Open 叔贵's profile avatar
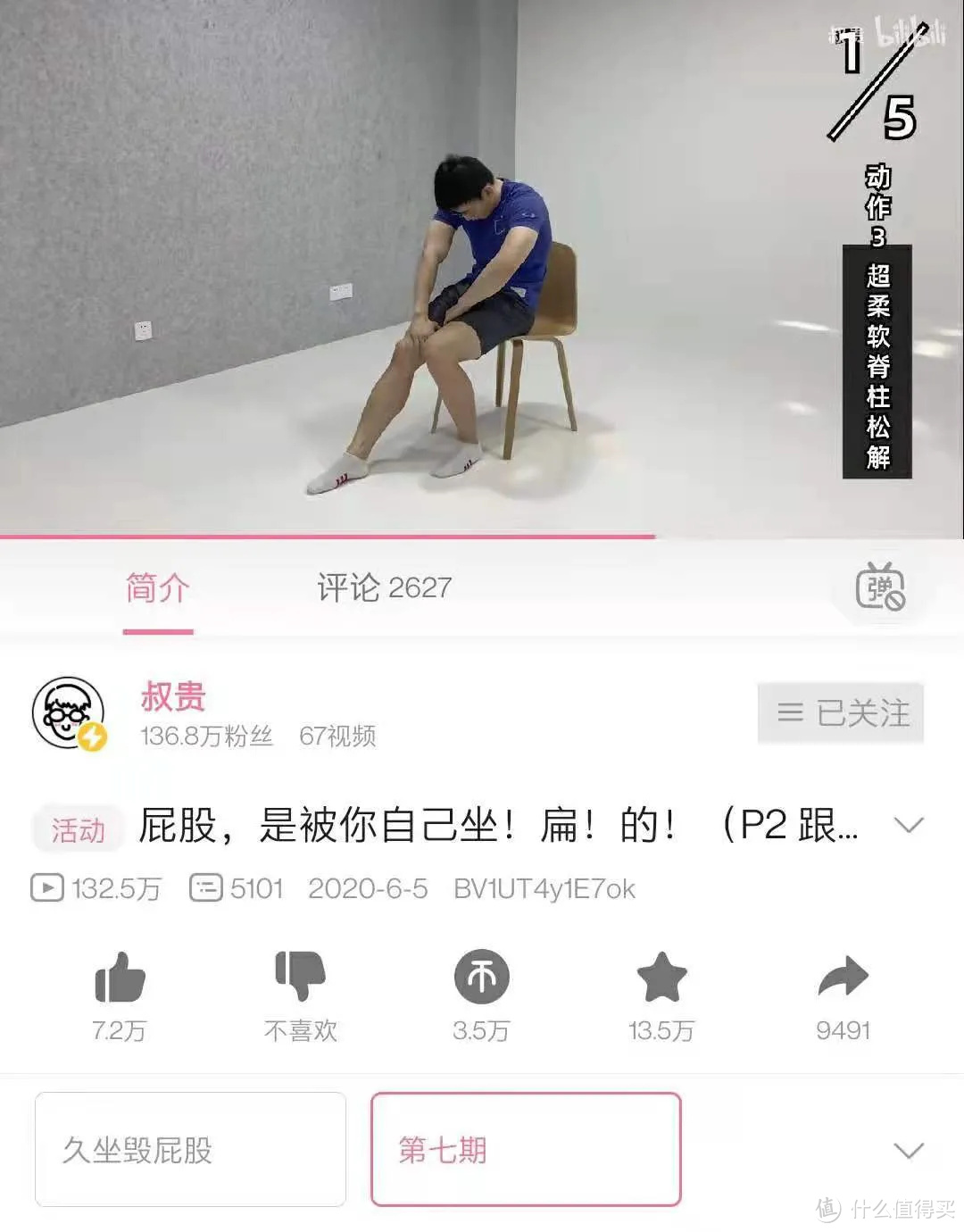Screen dimensions: 964x1232 [x=69, y=712]
